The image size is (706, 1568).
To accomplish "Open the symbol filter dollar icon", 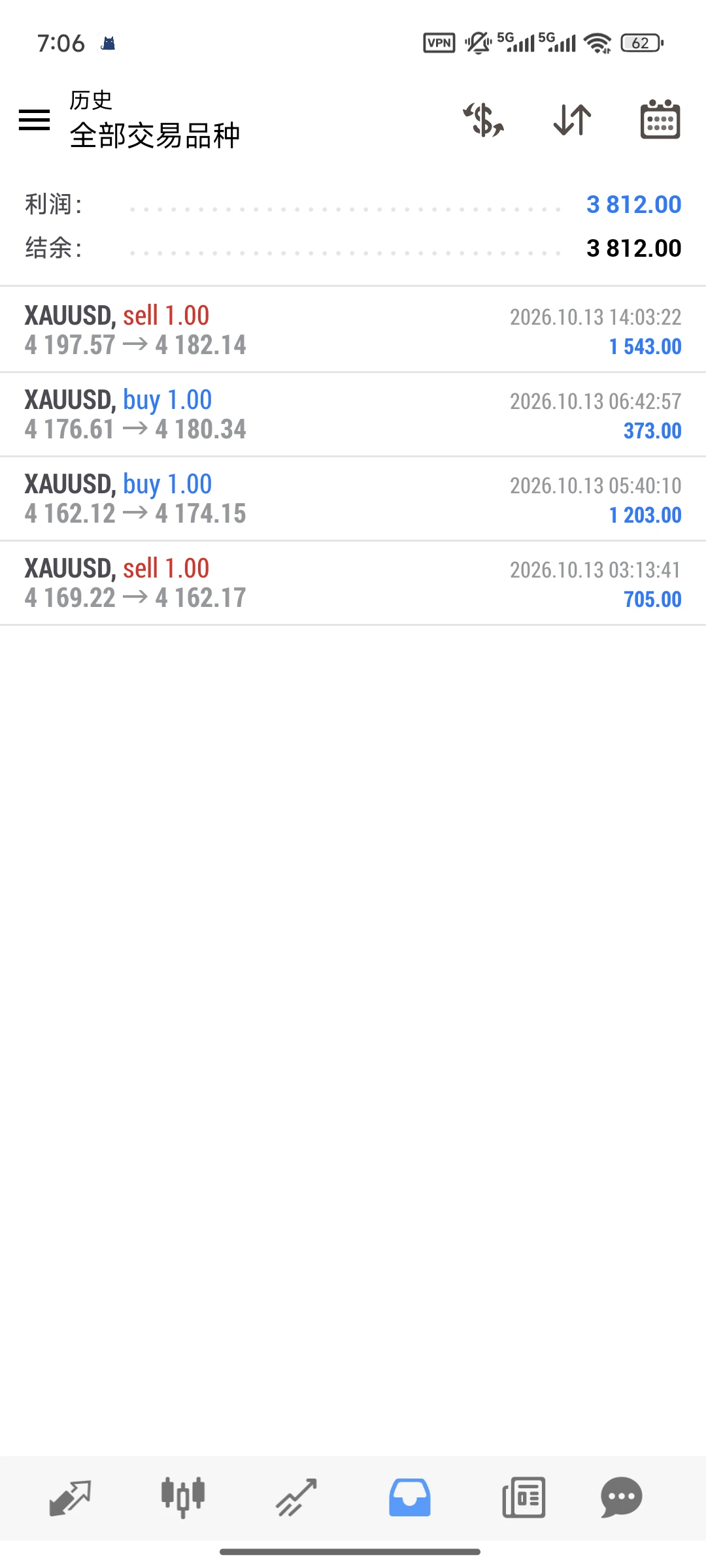I will [x=484, y=120].
